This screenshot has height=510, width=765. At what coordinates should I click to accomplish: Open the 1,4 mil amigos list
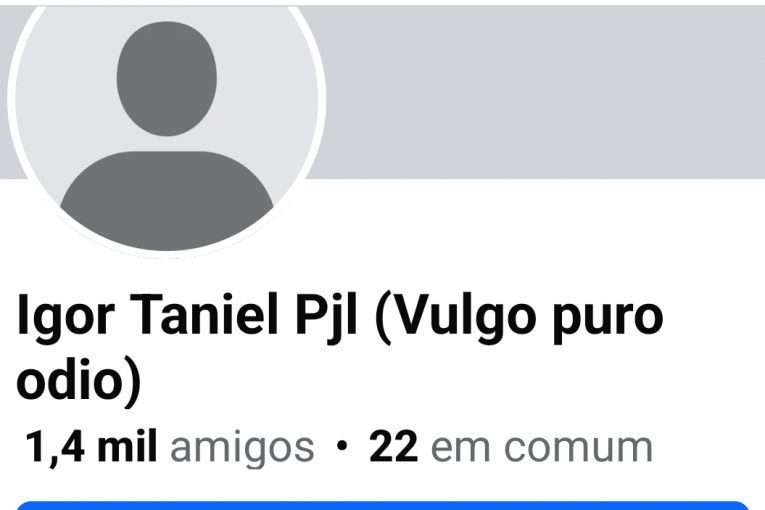click(x=168, y=447)
